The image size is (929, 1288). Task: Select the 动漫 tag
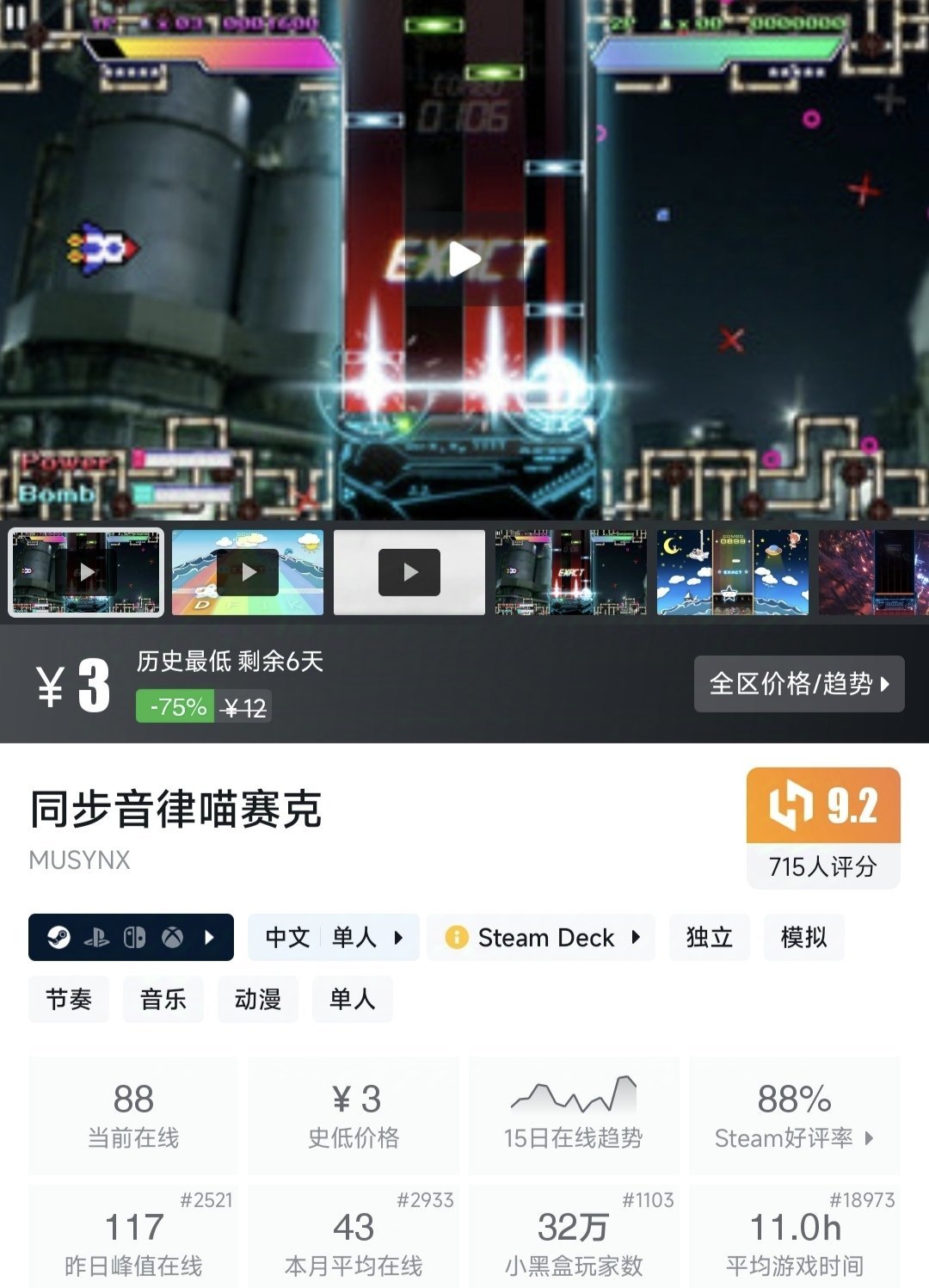pos(258,999)
